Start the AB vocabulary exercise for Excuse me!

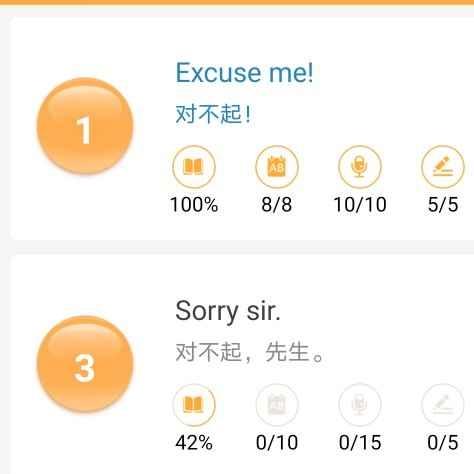[277, 167]
